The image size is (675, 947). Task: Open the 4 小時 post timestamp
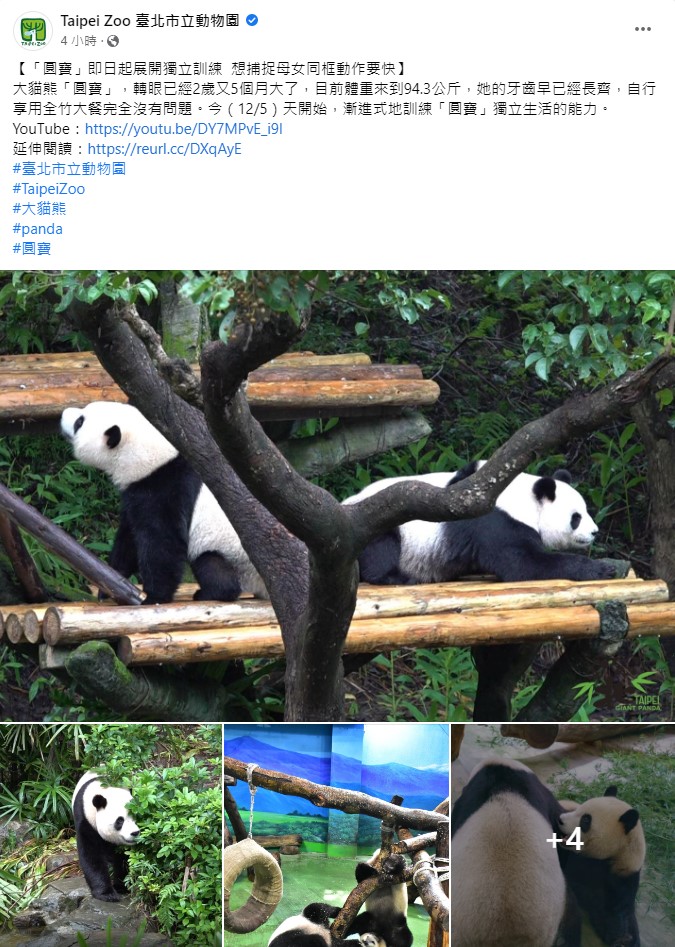tap(78, 41)
